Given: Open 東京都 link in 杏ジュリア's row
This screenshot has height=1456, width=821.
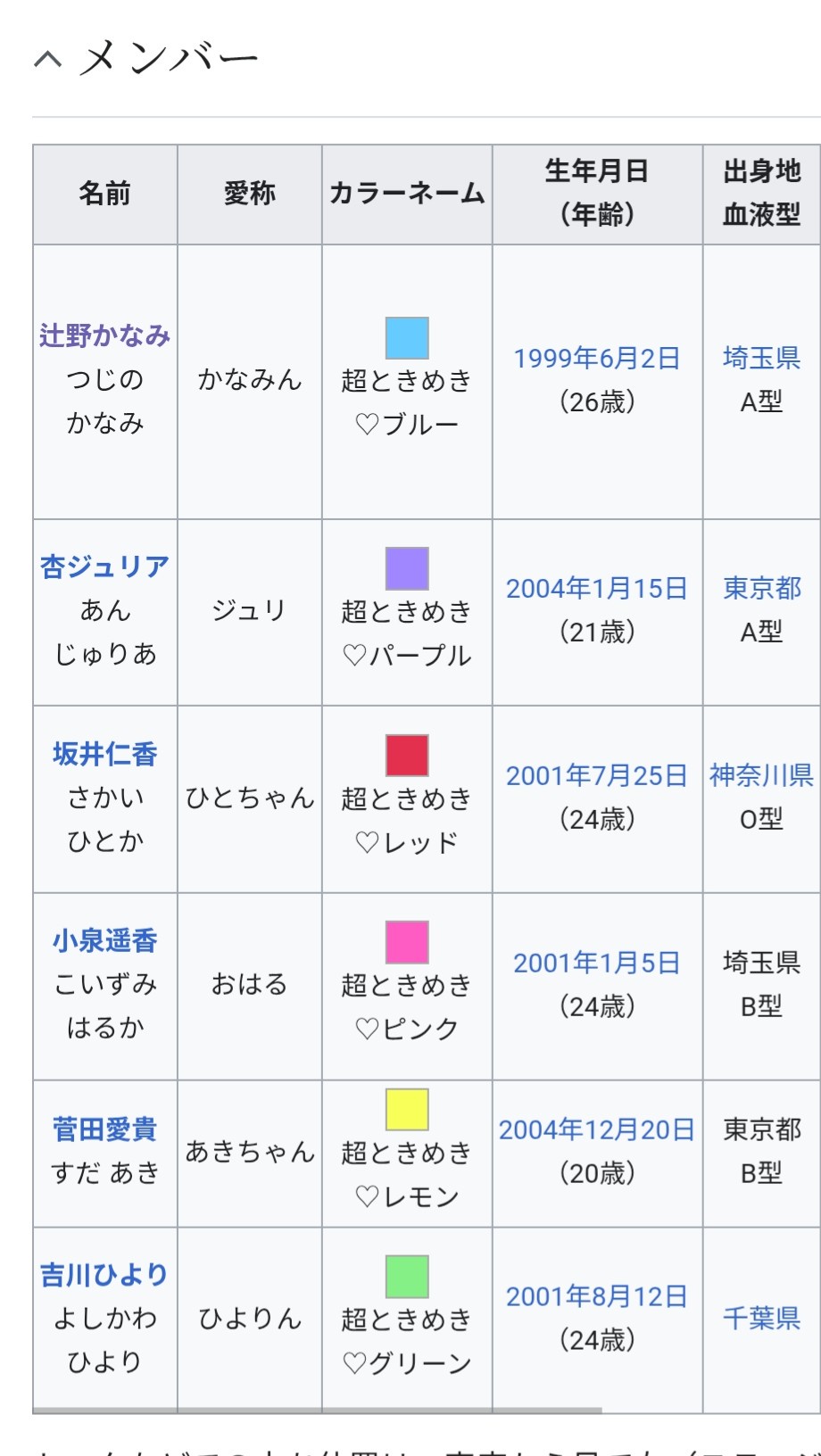Looking at the screenshot, I should (761, 589).
